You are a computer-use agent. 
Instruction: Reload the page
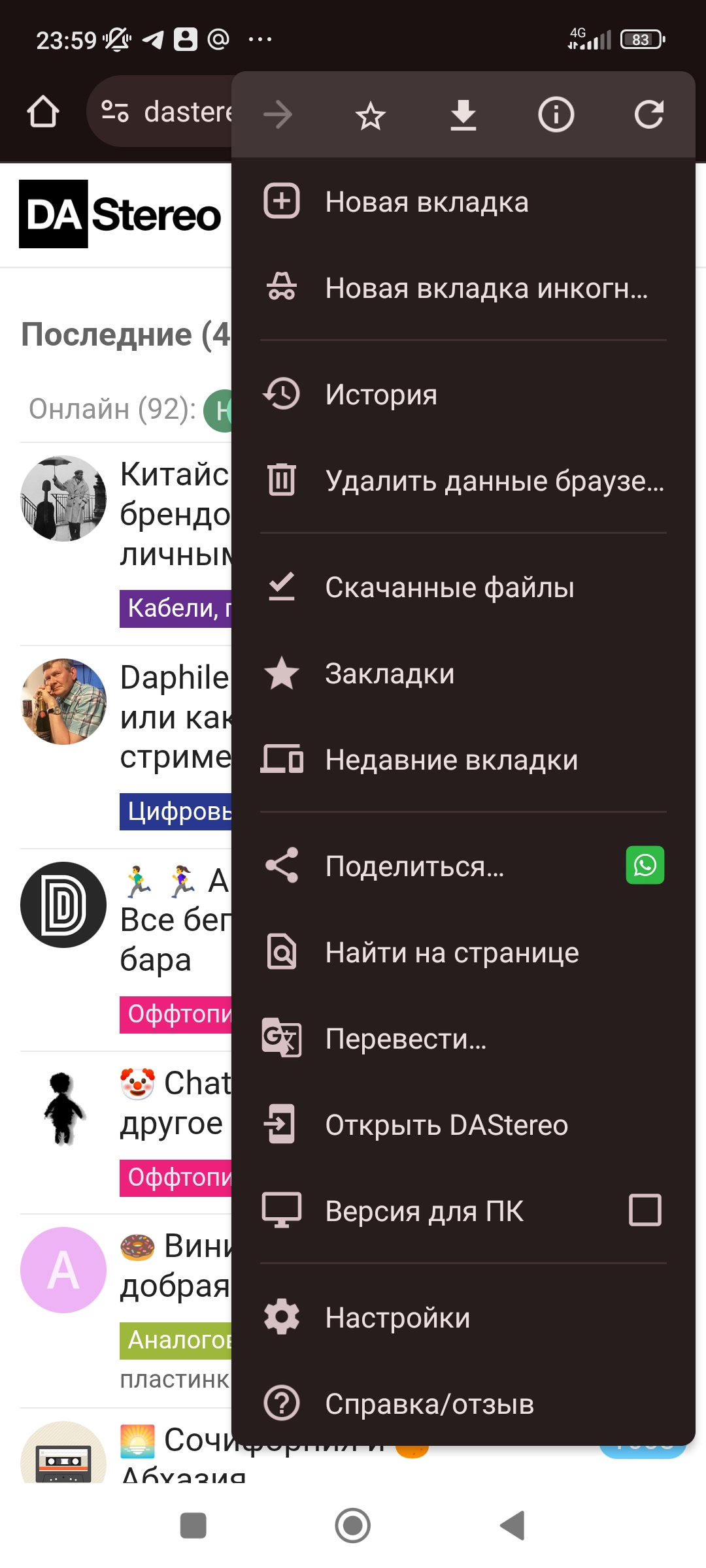pos(649,115)
